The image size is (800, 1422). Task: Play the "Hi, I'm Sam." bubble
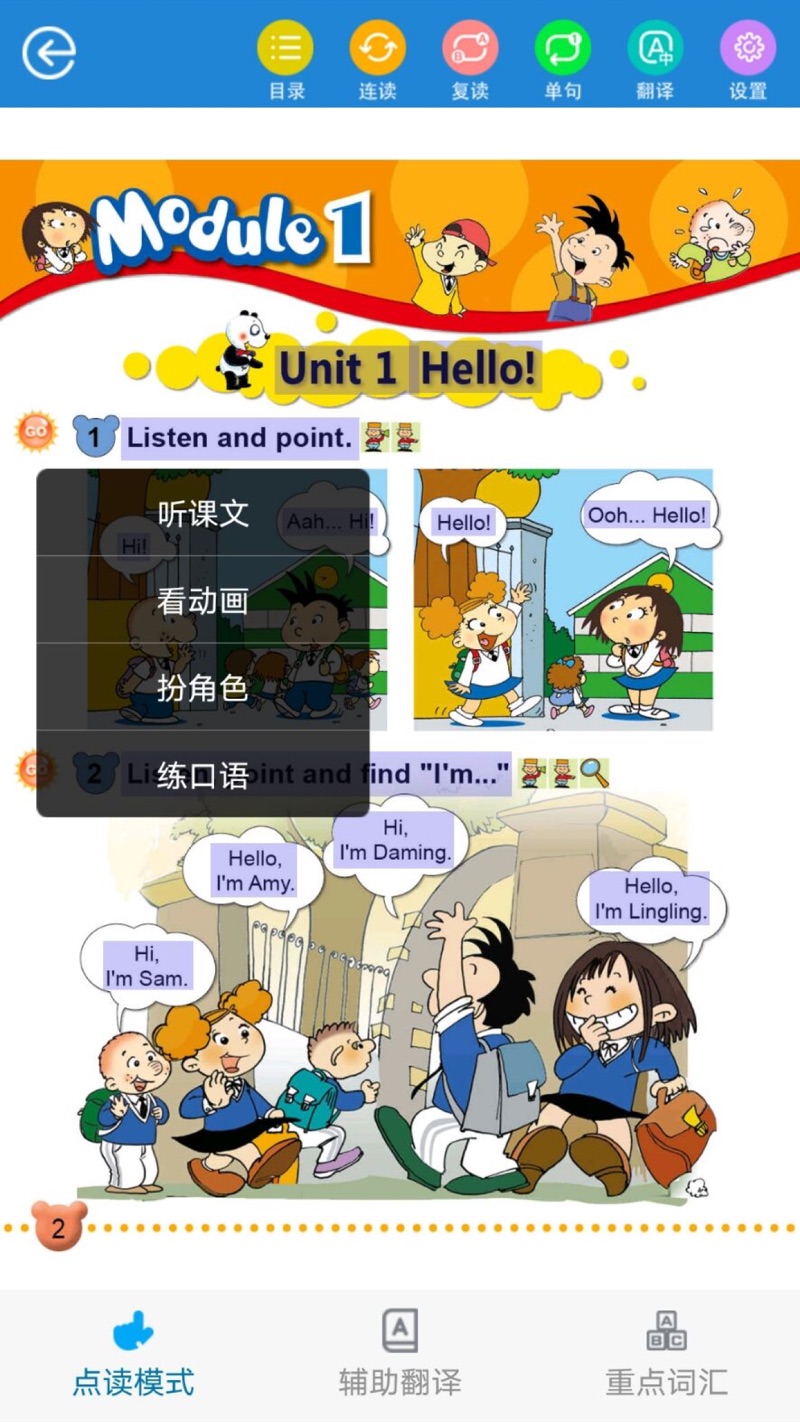[x=147, y=965]
